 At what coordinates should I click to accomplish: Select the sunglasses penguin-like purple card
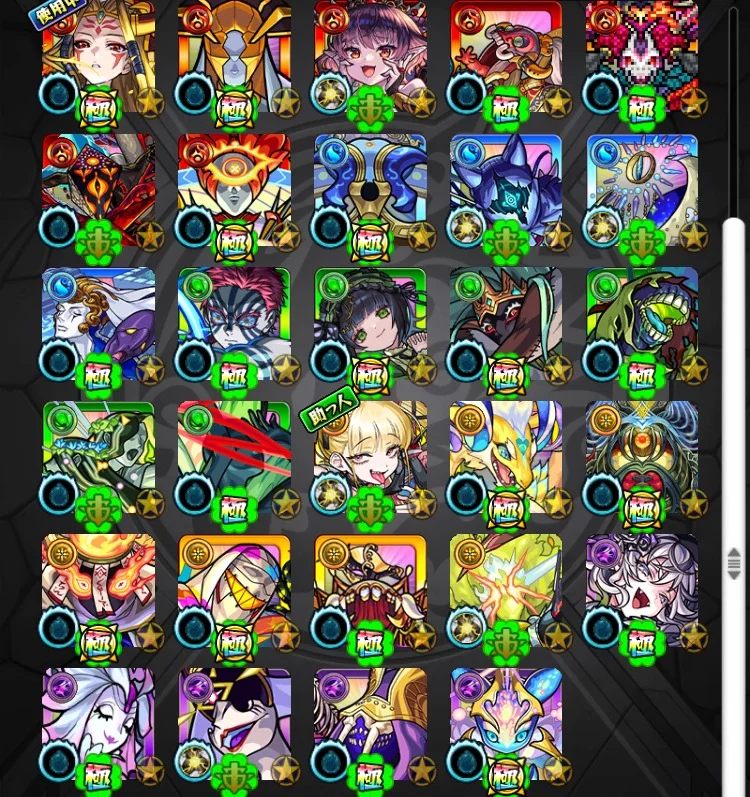pos(234,722)
